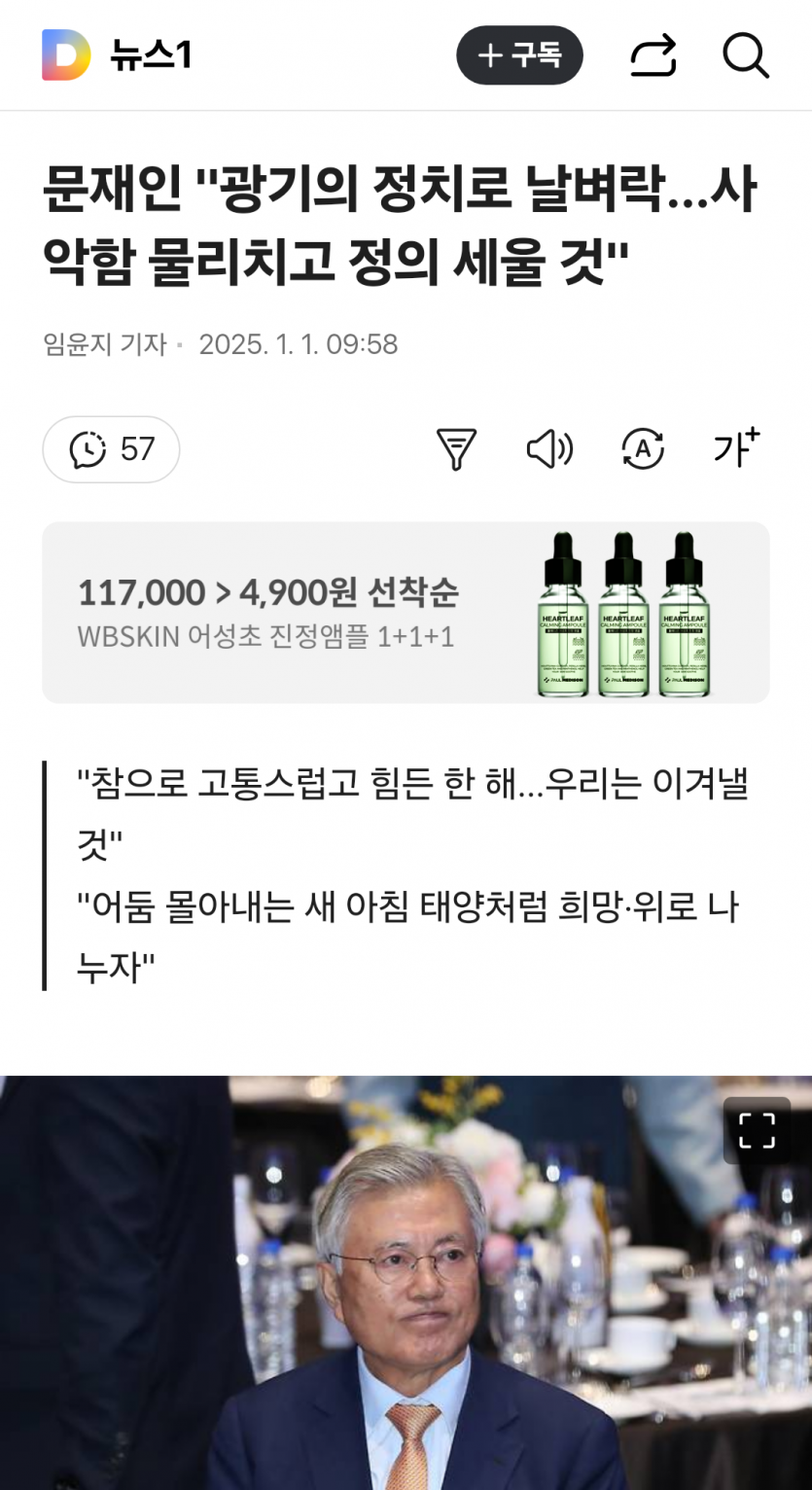Open the WBSKIN 어성초 진정앰플 ad banner
812x1490 pixels.
click(x=406, y=613)
